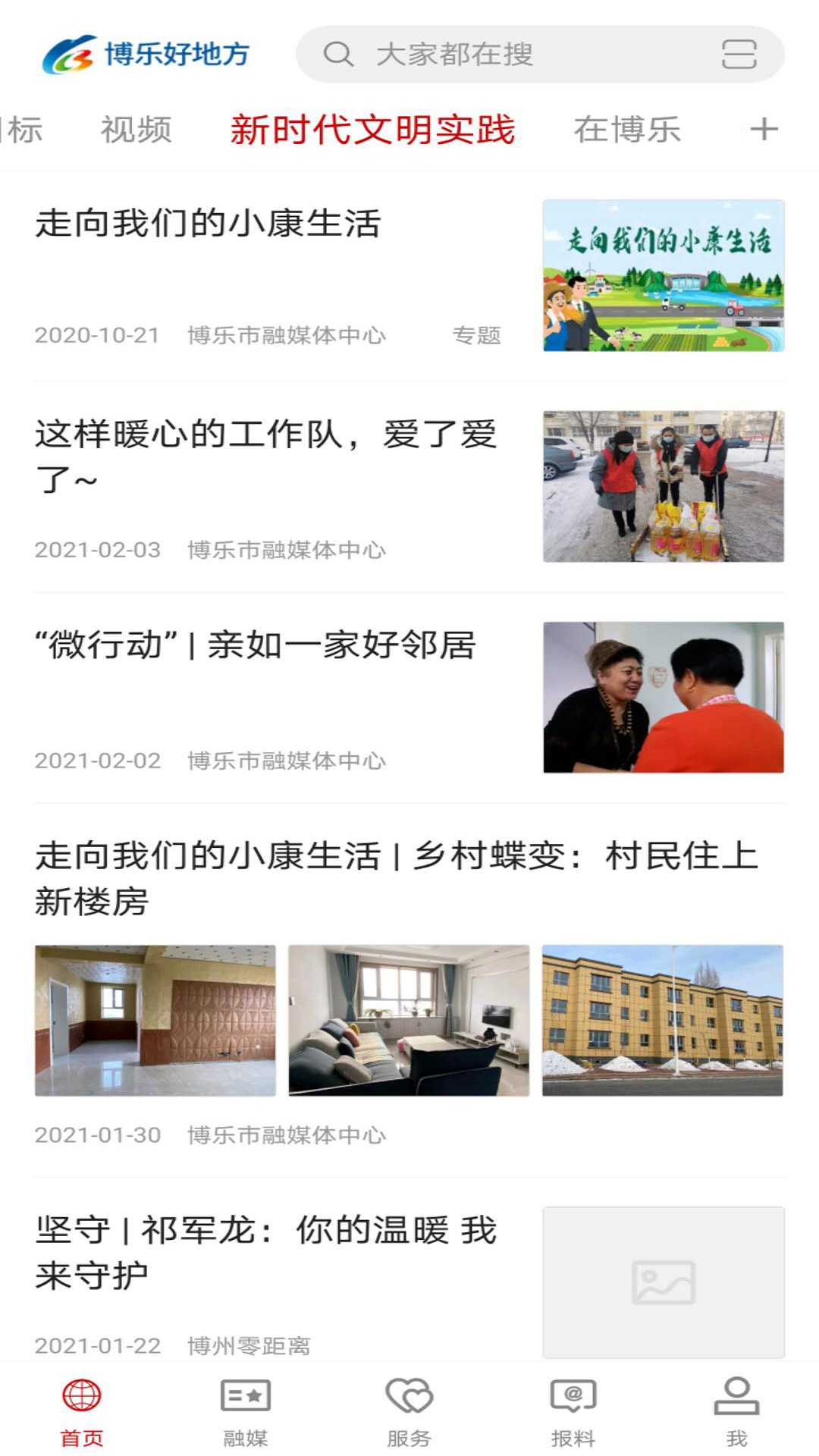The image size is (819, 1456).
Task: Add more channels with the plus icon
Action: [764, 130]
